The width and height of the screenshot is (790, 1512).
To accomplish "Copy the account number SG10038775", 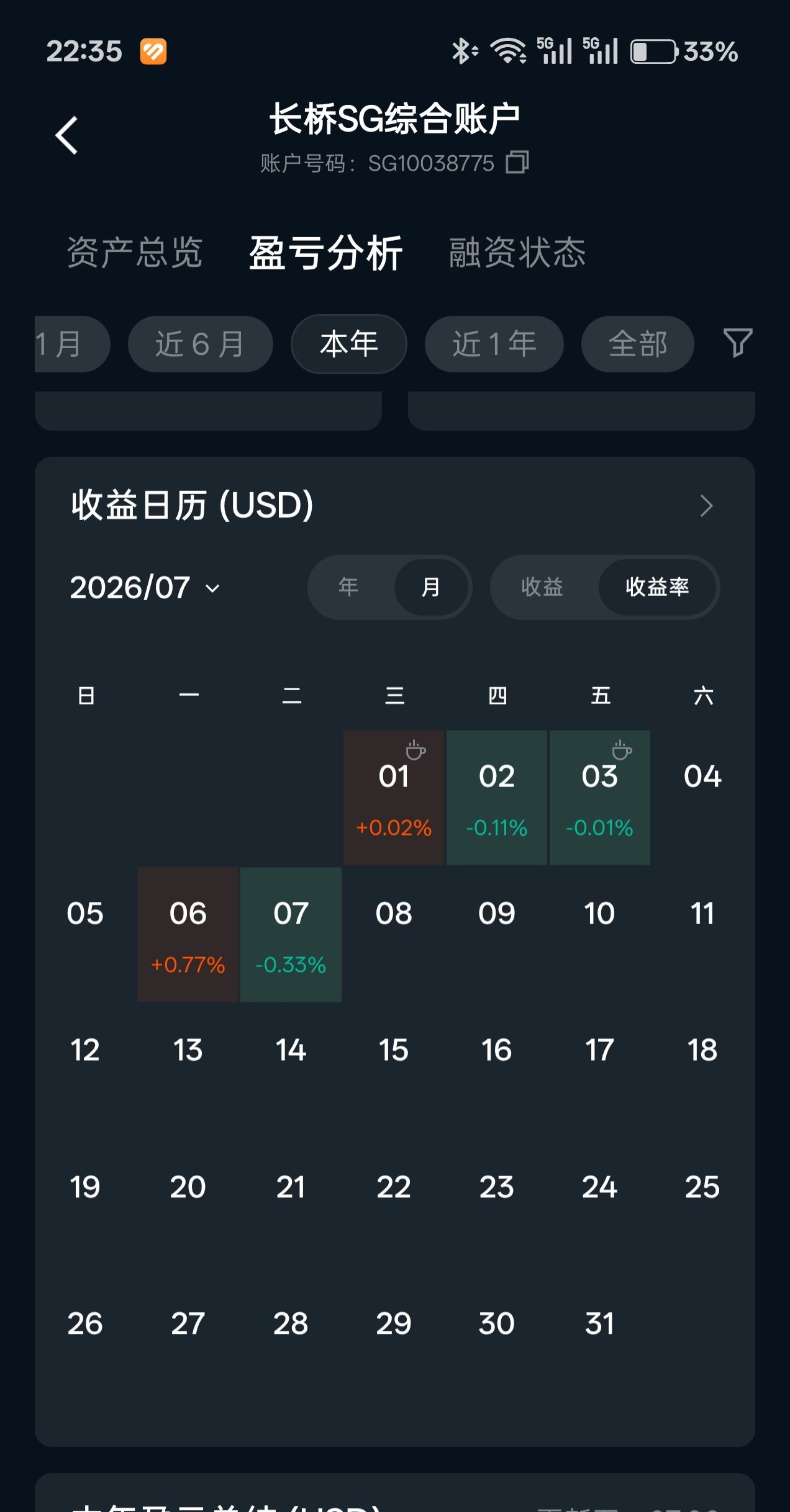I will pos(517,162).
